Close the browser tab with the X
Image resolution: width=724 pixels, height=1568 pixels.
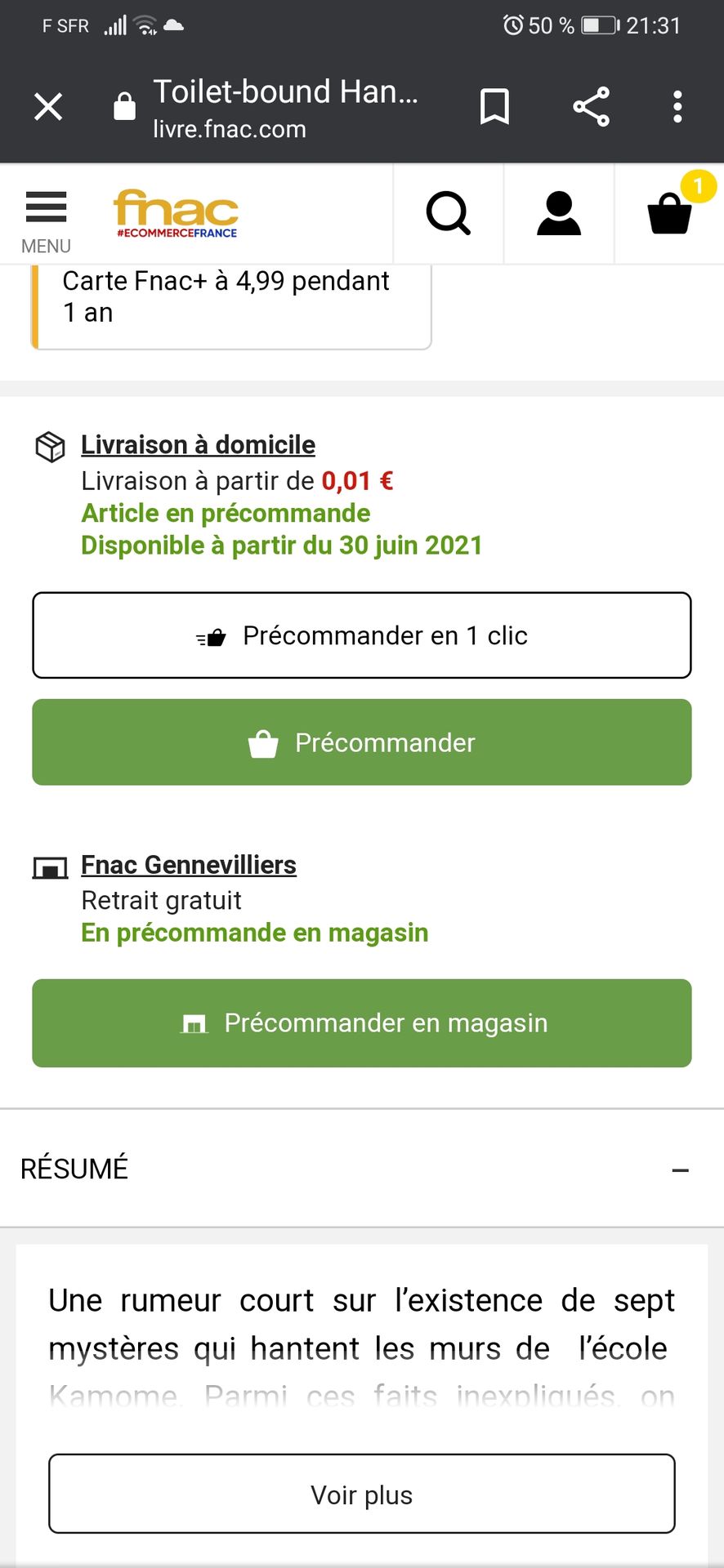(x=48, y=107)
